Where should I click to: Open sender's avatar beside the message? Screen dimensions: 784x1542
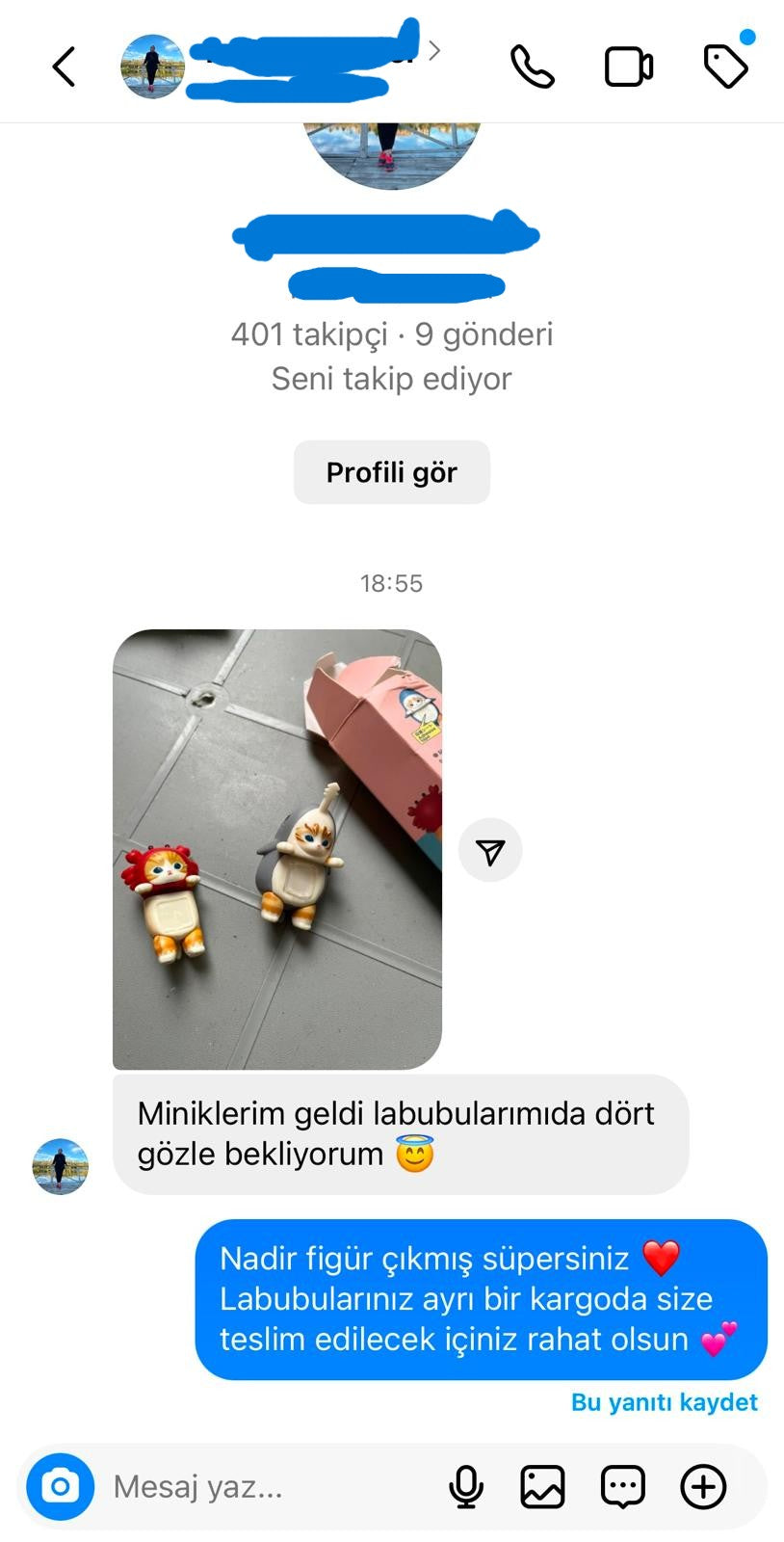61,1166
